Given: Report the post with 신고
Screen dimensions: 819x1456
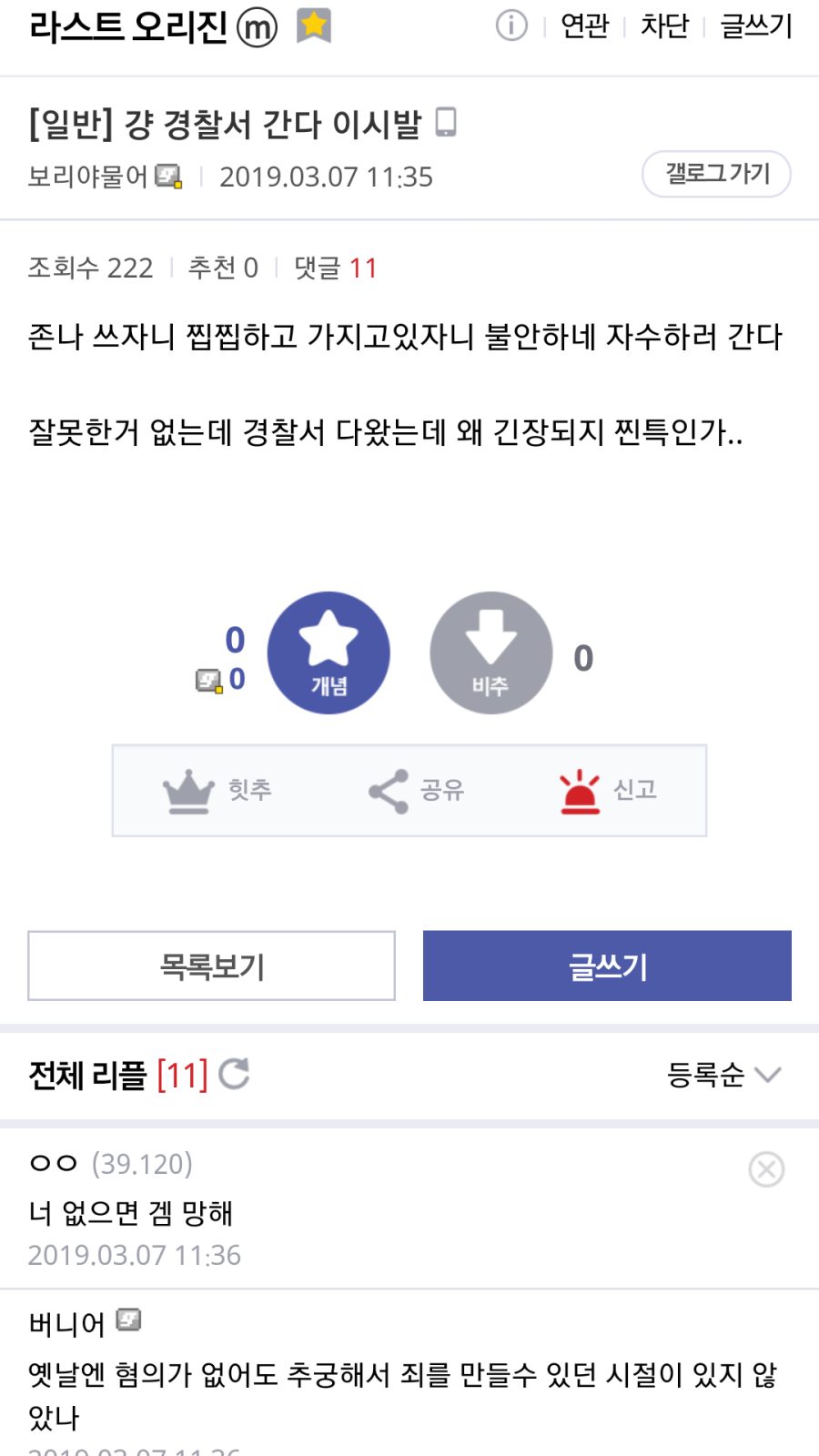Looking at the screenshot, I should click(x=608, y=790).
